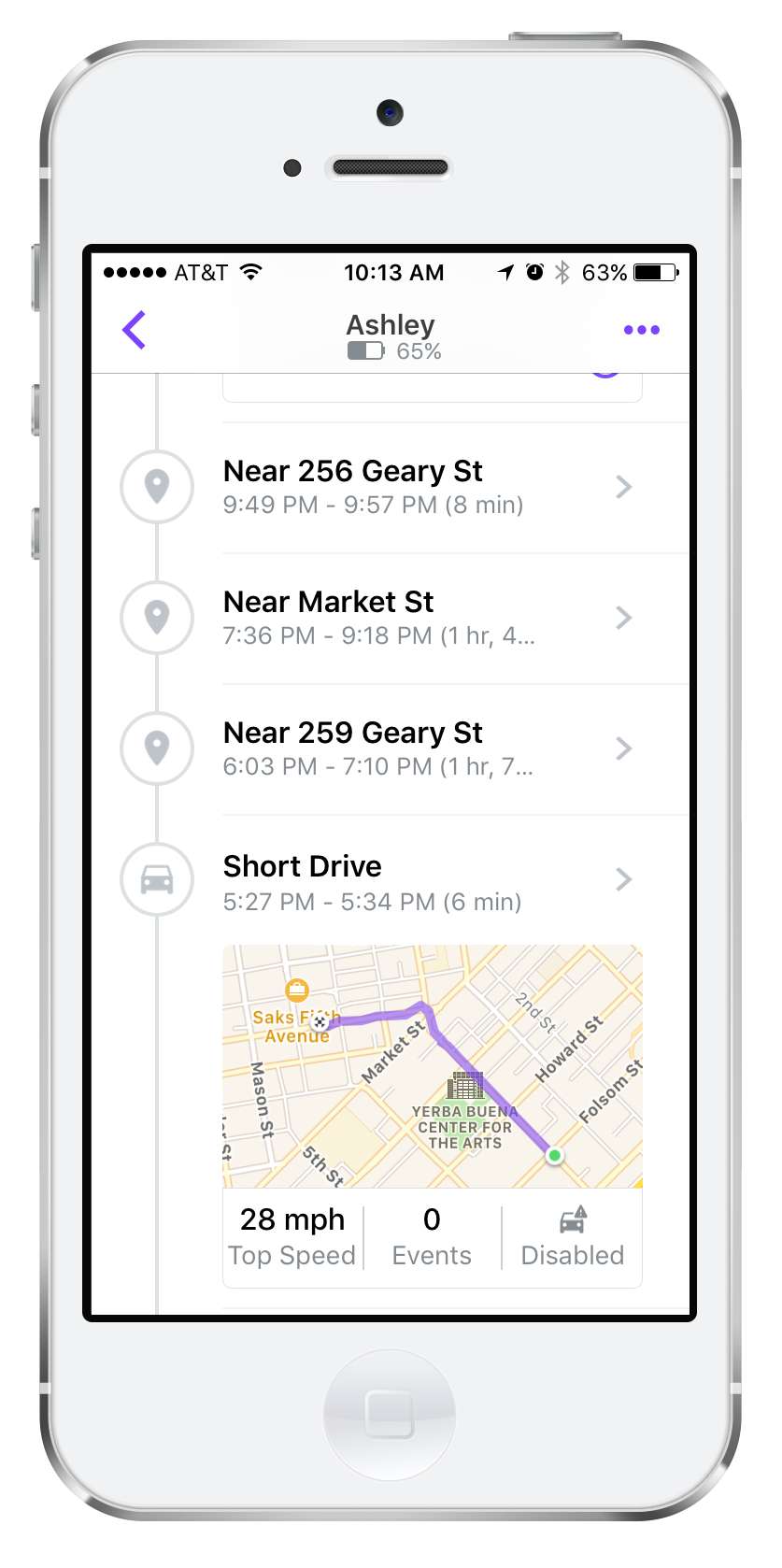Go back using the purple arrow
This screenshot has width=782, height=1568.
tap(135, 330)
